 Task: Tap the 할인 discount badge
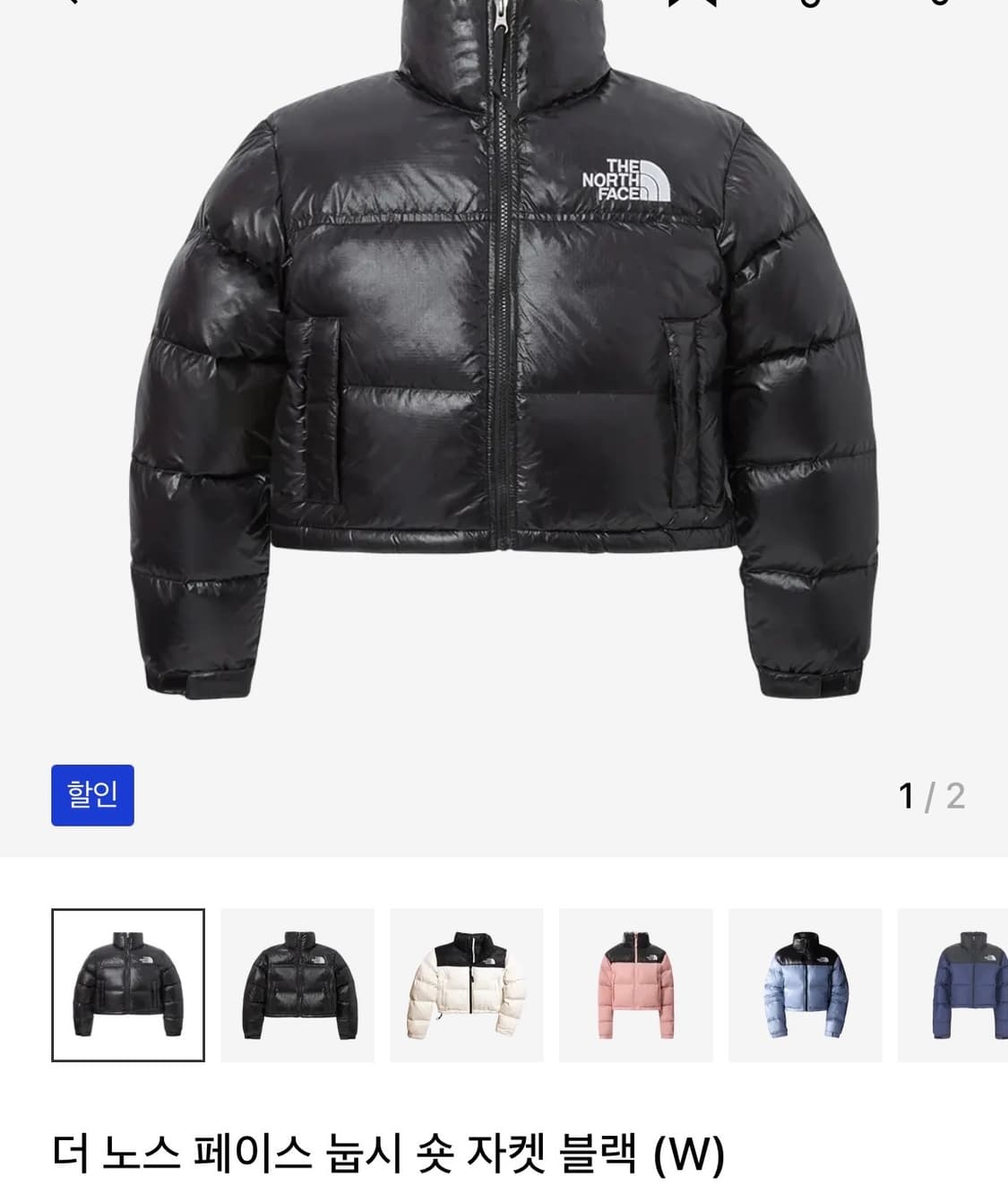pyautogui.click(x=93, y=792)
